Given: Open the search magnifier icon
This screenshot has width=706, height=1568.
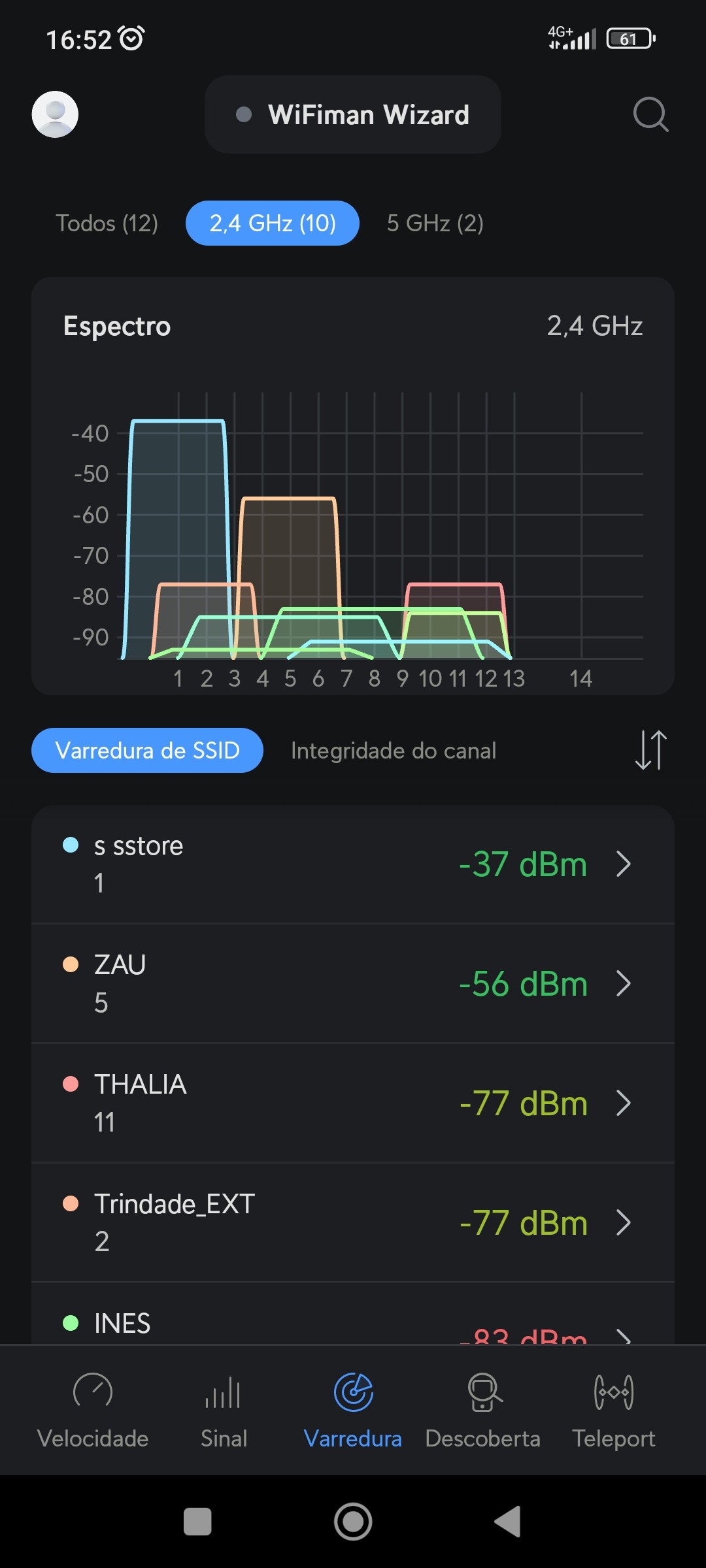Looking at the screenshot, I should click(650, 114).
